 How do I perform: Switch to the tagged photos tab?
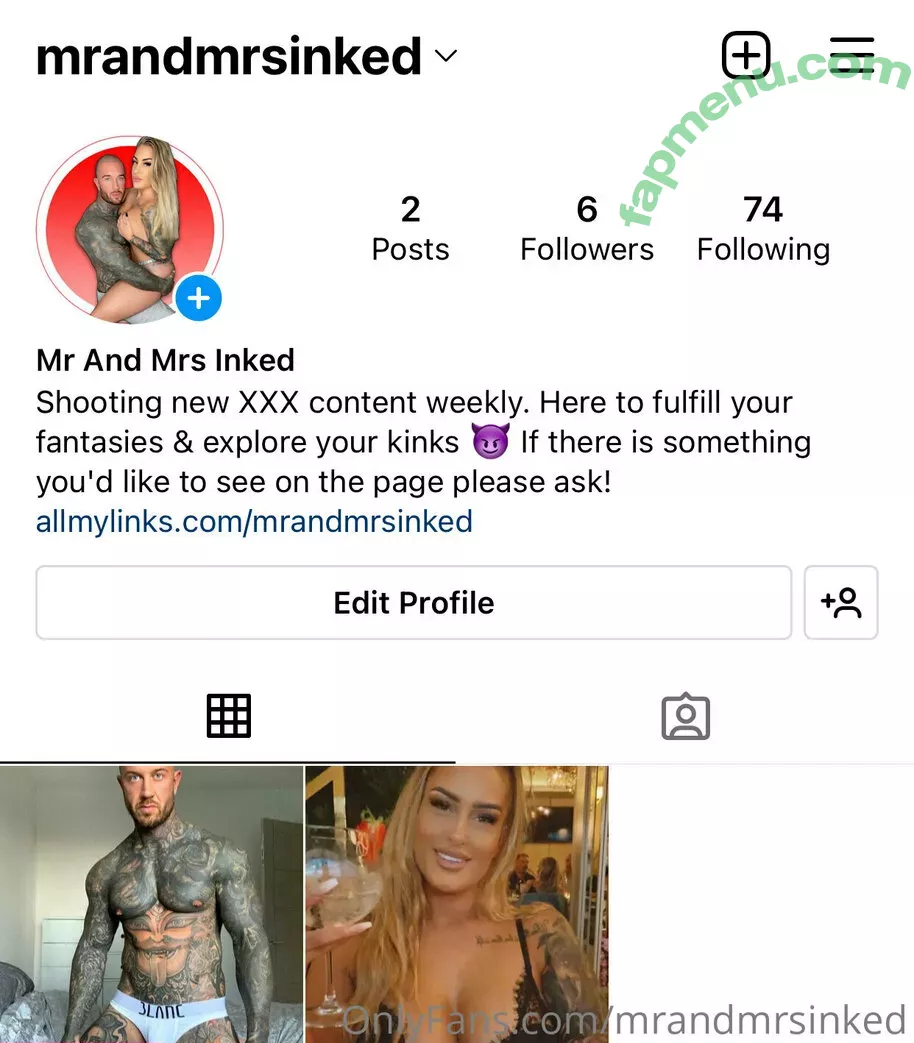tap(685, 717)
